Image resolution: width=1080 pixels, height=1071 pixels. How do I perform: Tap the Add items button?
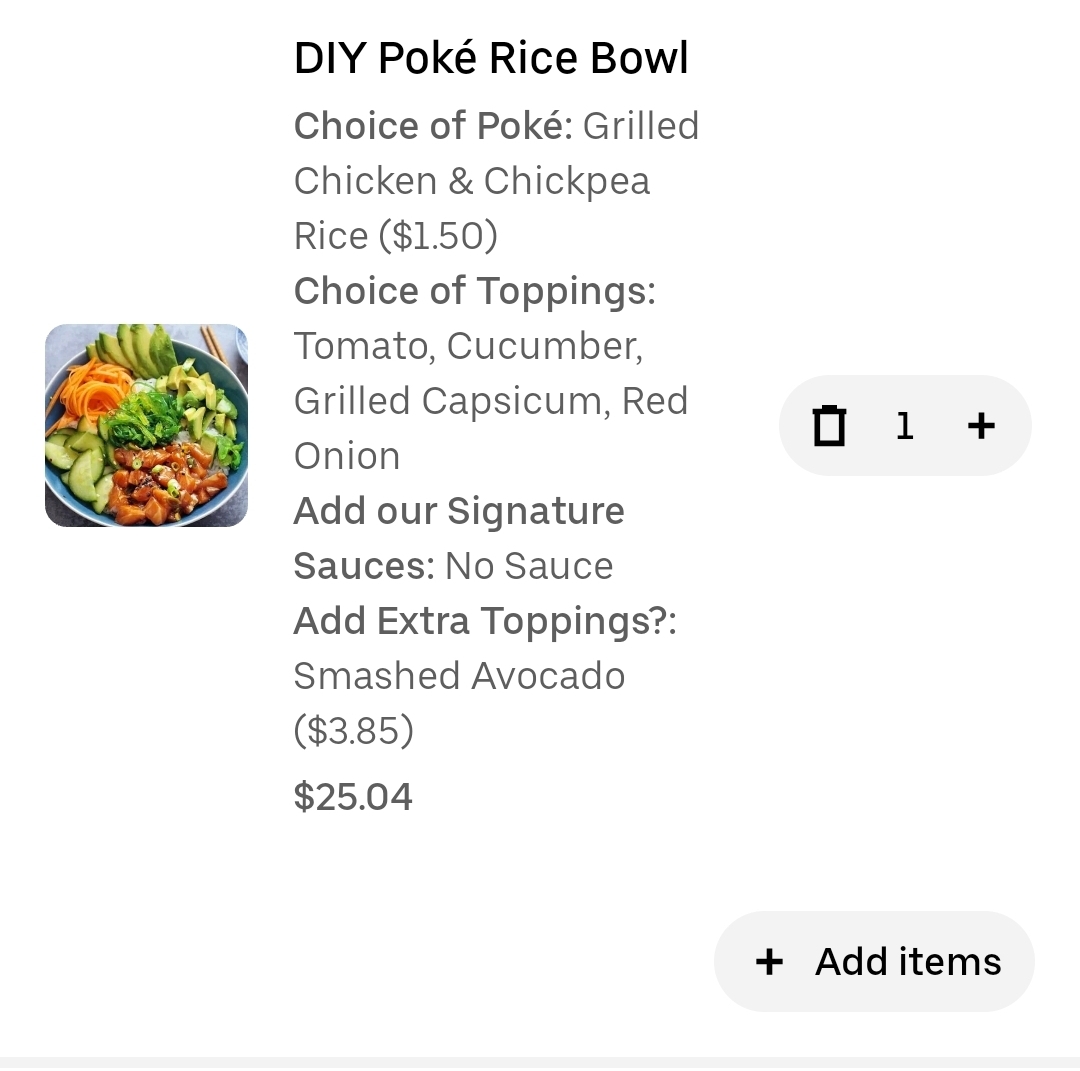click(x=874, y=961)
